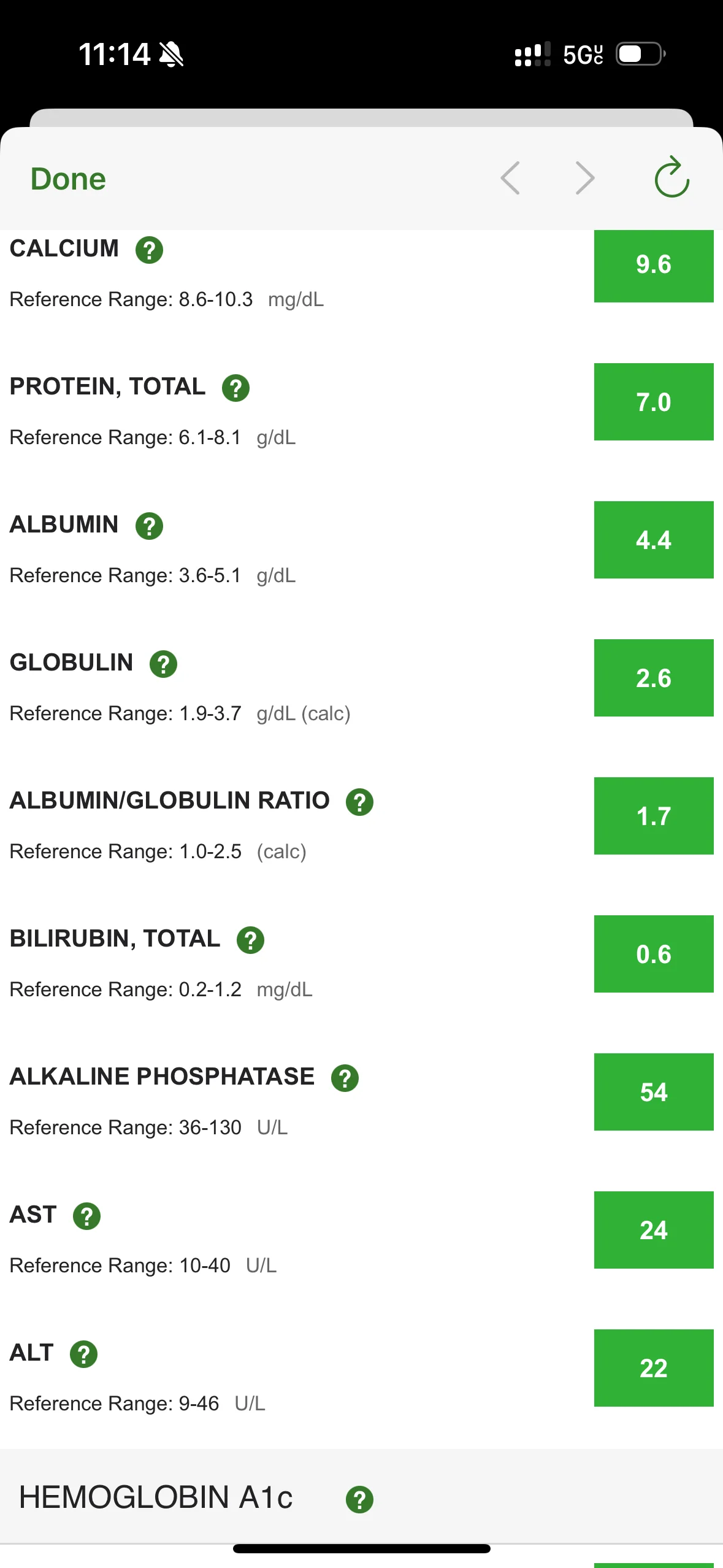This screenshot has height=1568, width=723.
Task: View help for HEMOGLOBIN A1c
Action: [360, 1499]
